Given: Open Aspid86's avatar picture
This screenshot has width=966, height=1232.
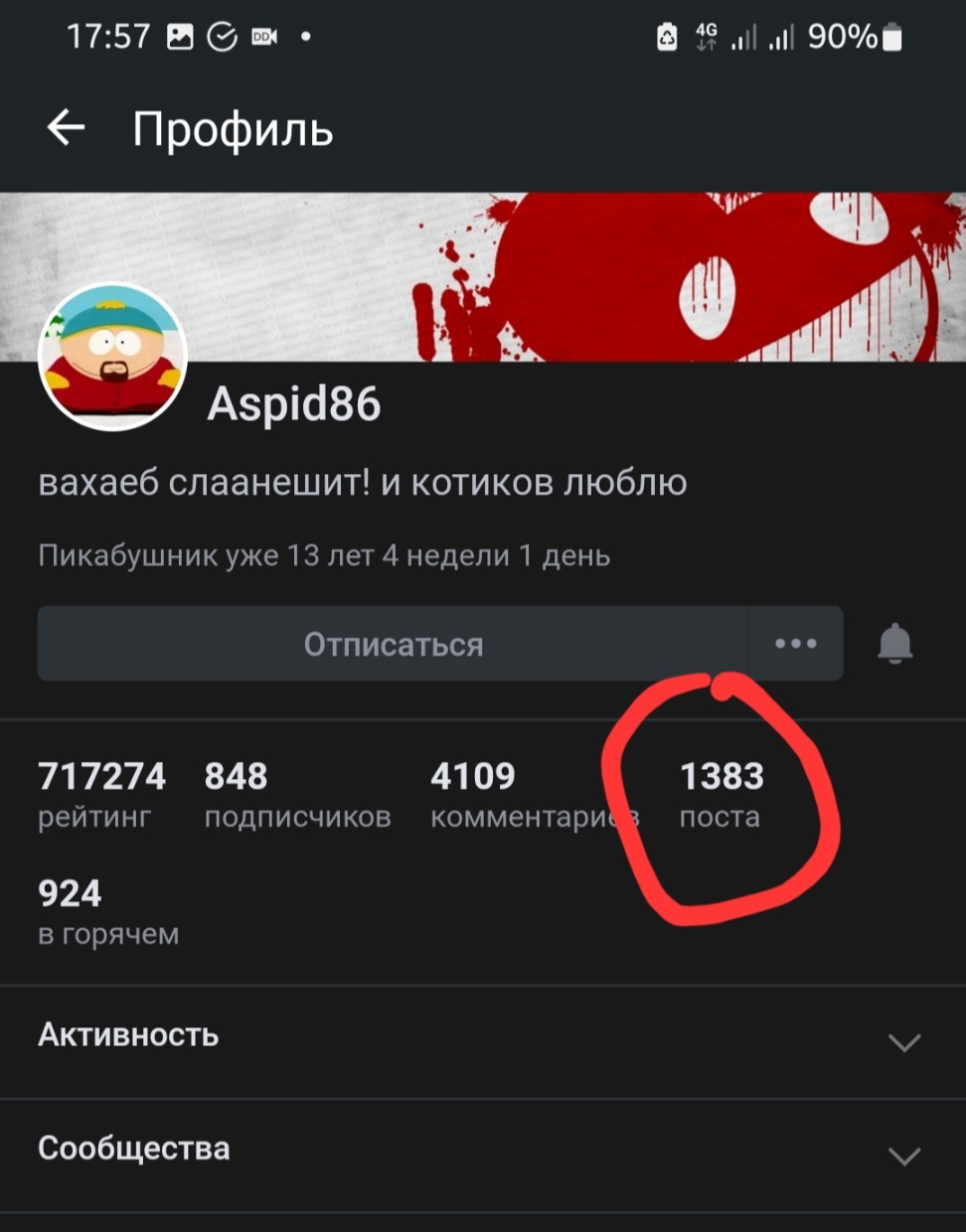Looking at the screenshot, I should pyautogui.click(x=112, y=357).
